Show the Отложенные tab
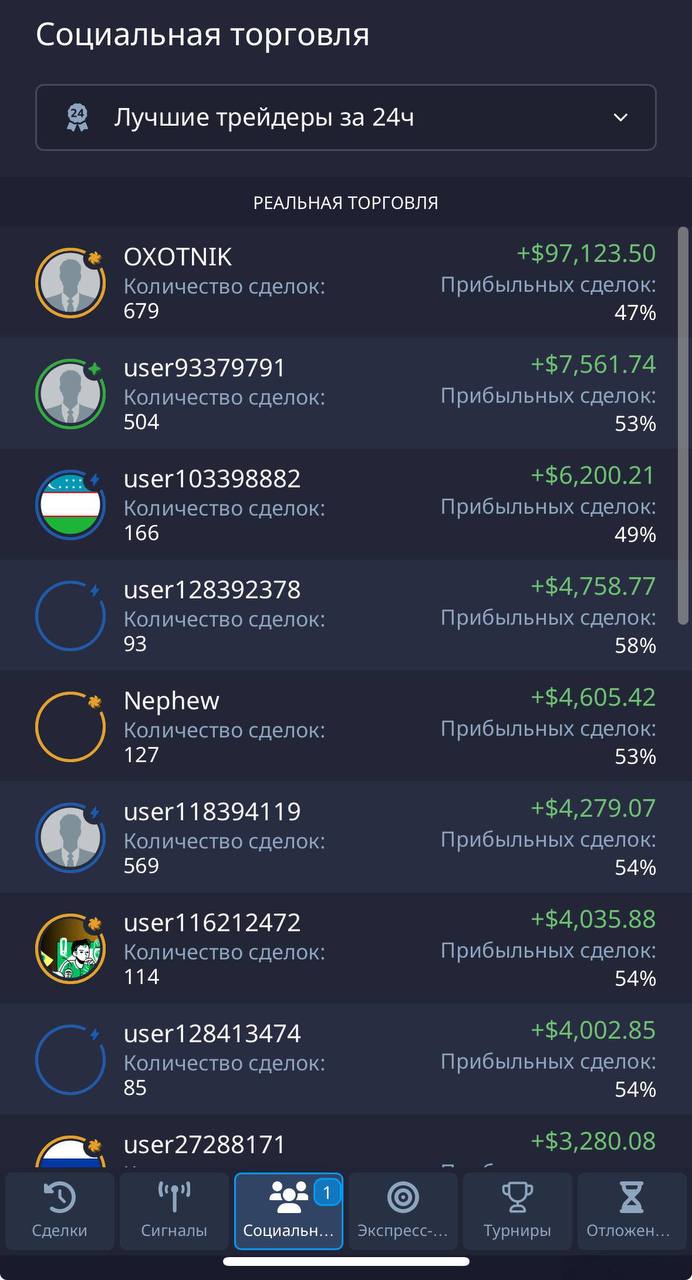The width and height of the screenshot is (692, 1280). (x=631, y=1211)
